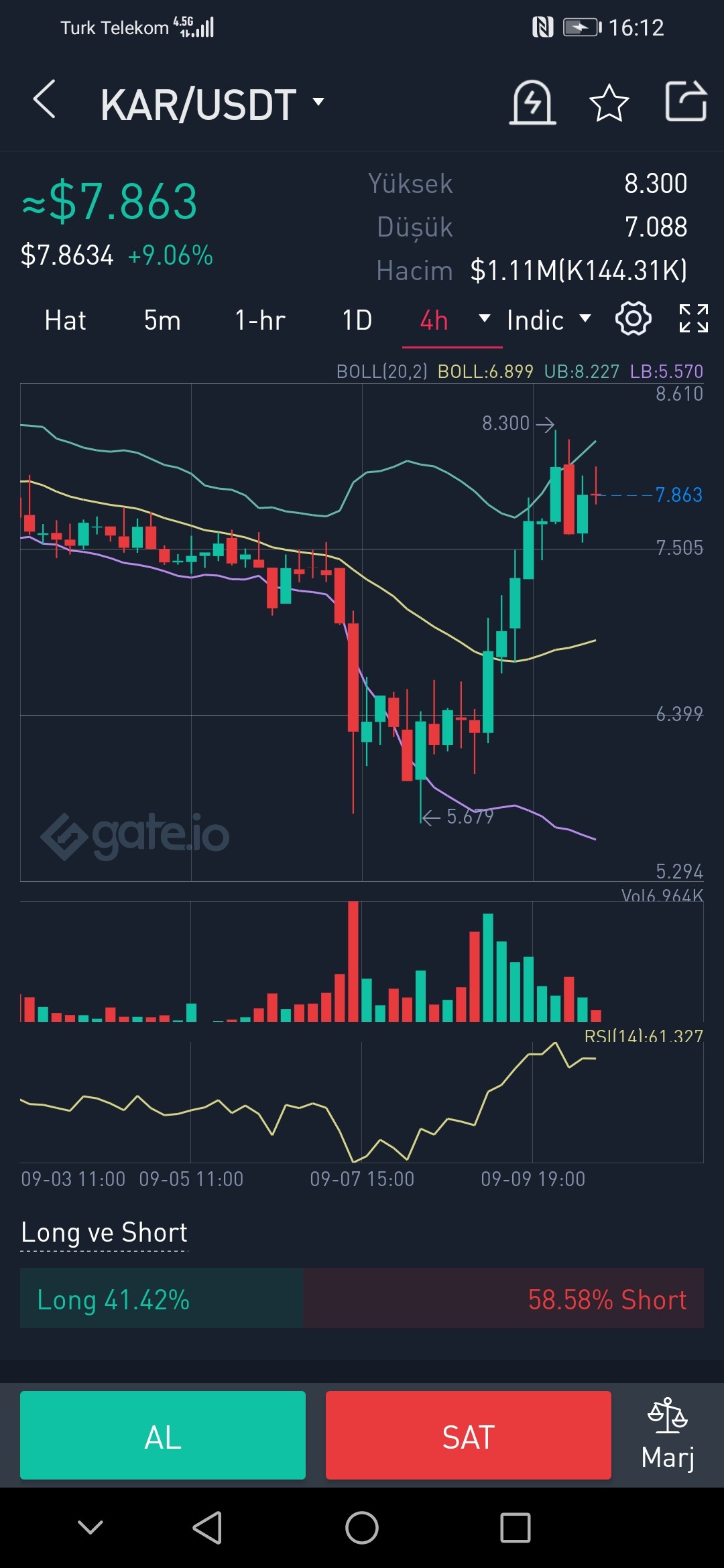Go to the system home screen
The width and height of the screenshot is (724, 1568).
[362, 1528]
